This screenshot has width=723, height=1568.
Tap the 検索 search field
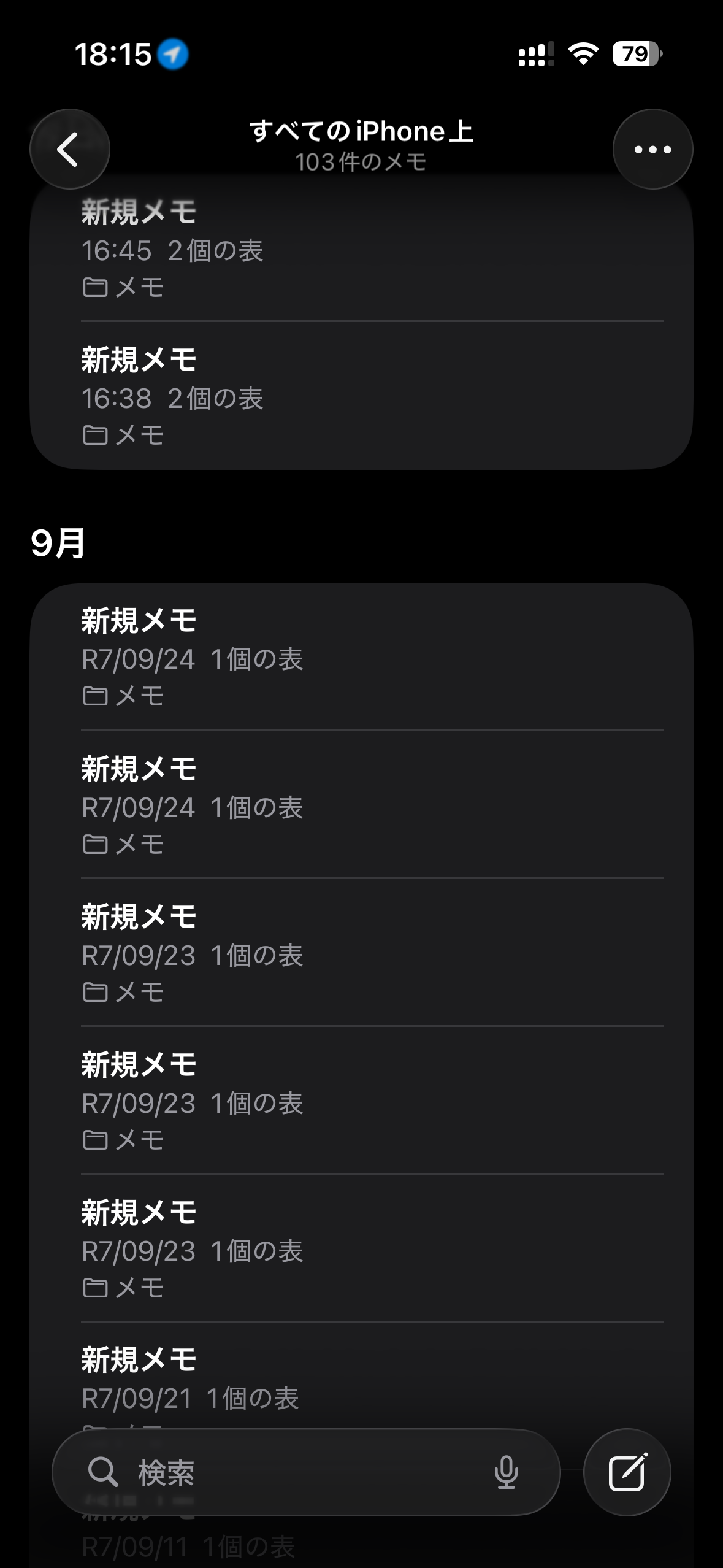point(294,1472)
